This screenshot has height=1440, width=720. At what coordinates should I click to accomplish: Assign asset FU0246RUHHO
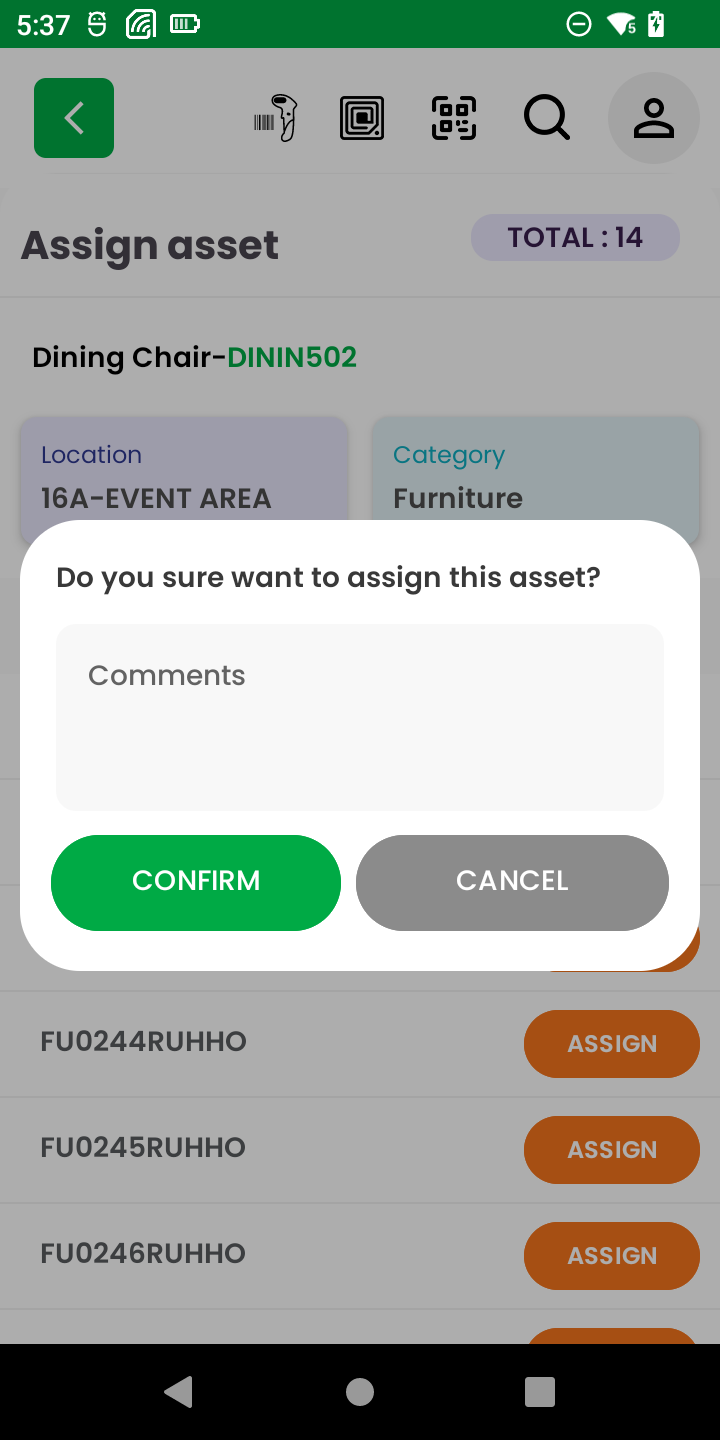click(612, 1256)
